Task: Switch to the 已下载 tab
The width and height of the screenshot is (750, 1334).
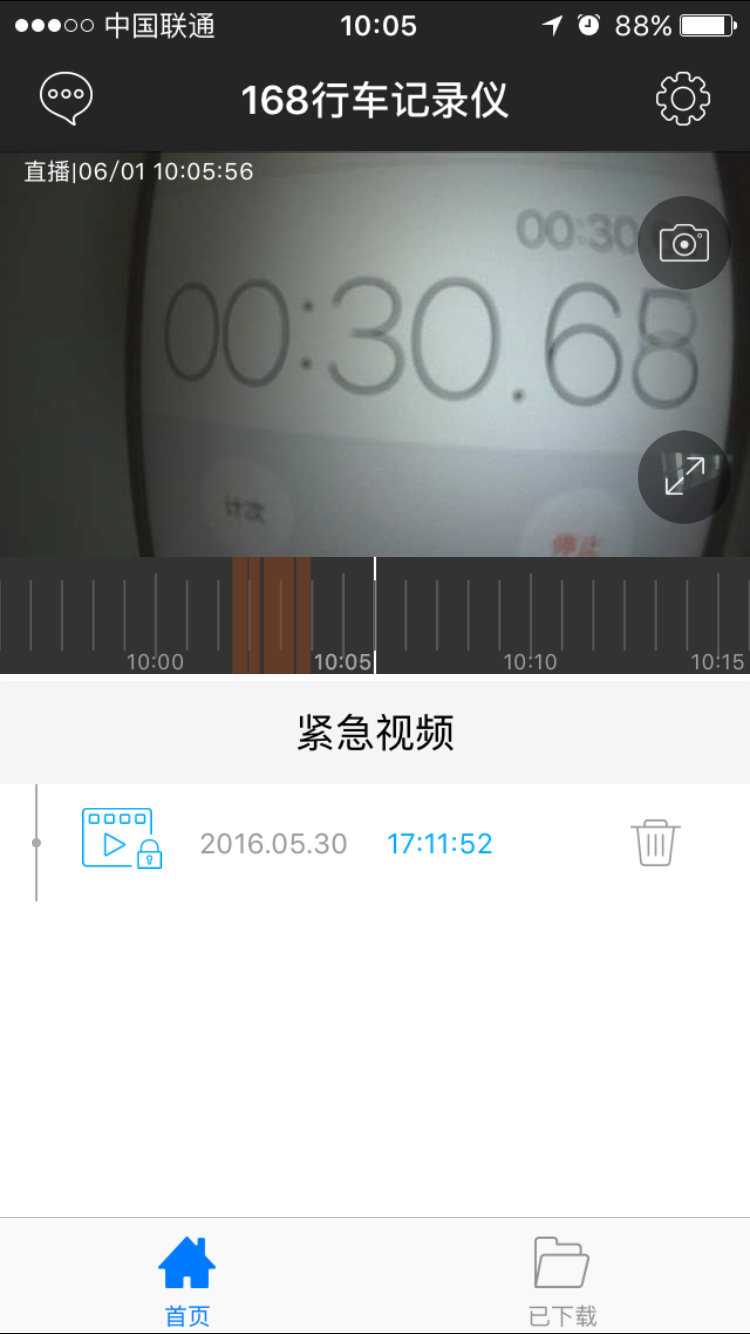Action: pos(562,1278)
